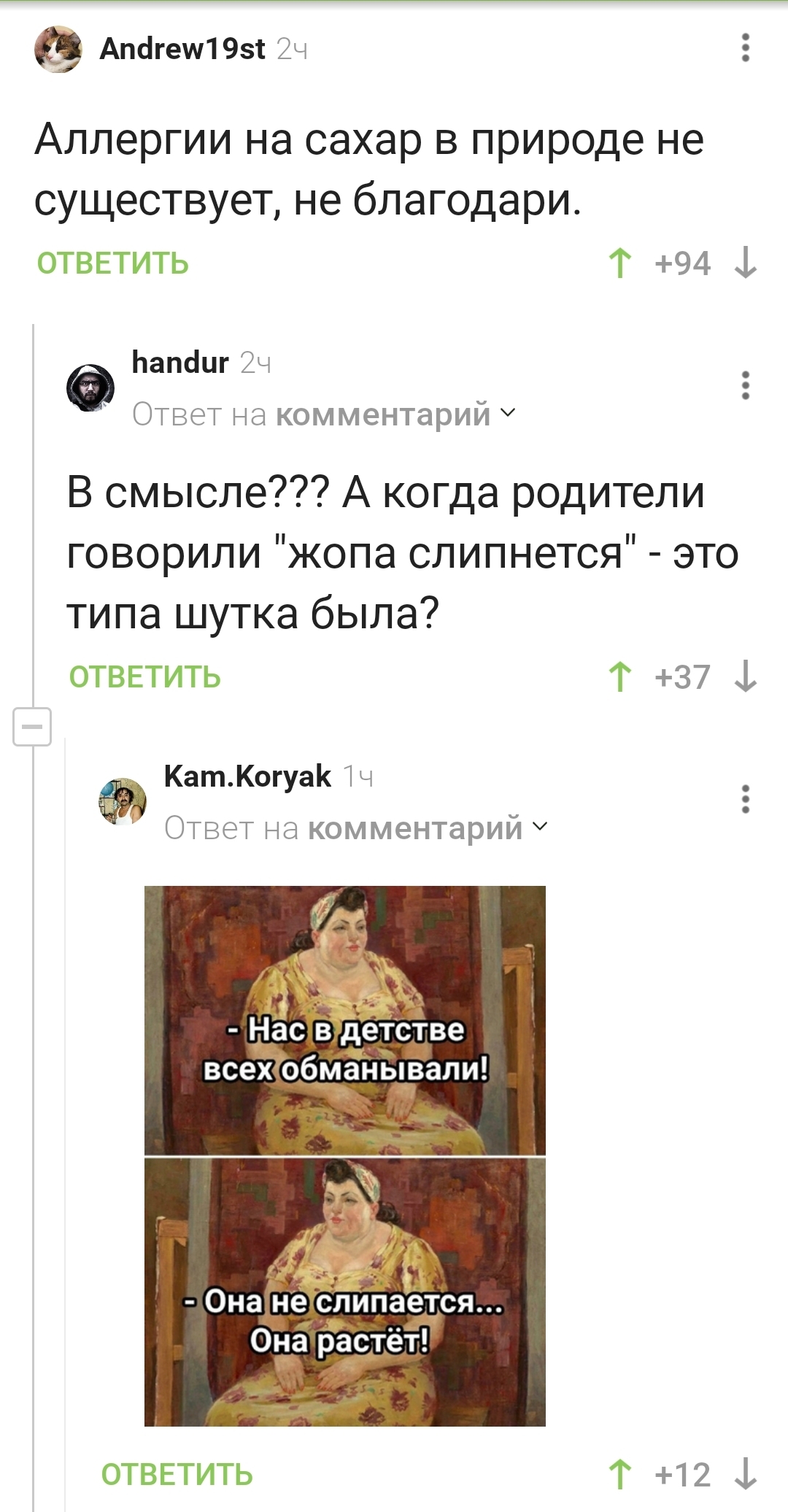The width and height of the screenshot is (788, 1512).
Task: Collapse the comment thread branch
Action: pos(32,727)
